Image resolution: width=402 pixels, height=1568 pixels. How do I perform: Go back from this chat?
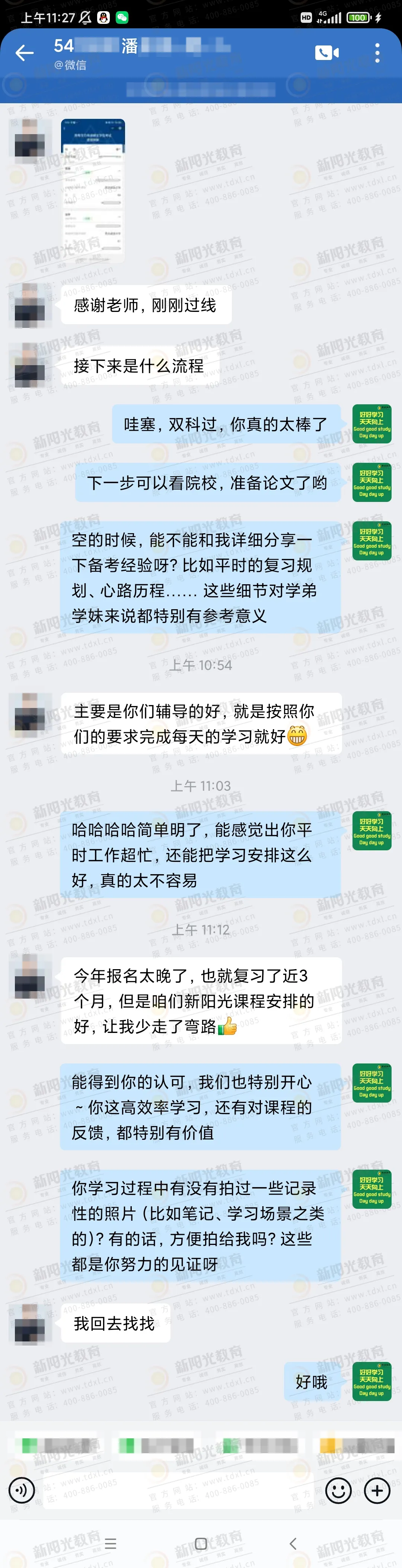24,54
